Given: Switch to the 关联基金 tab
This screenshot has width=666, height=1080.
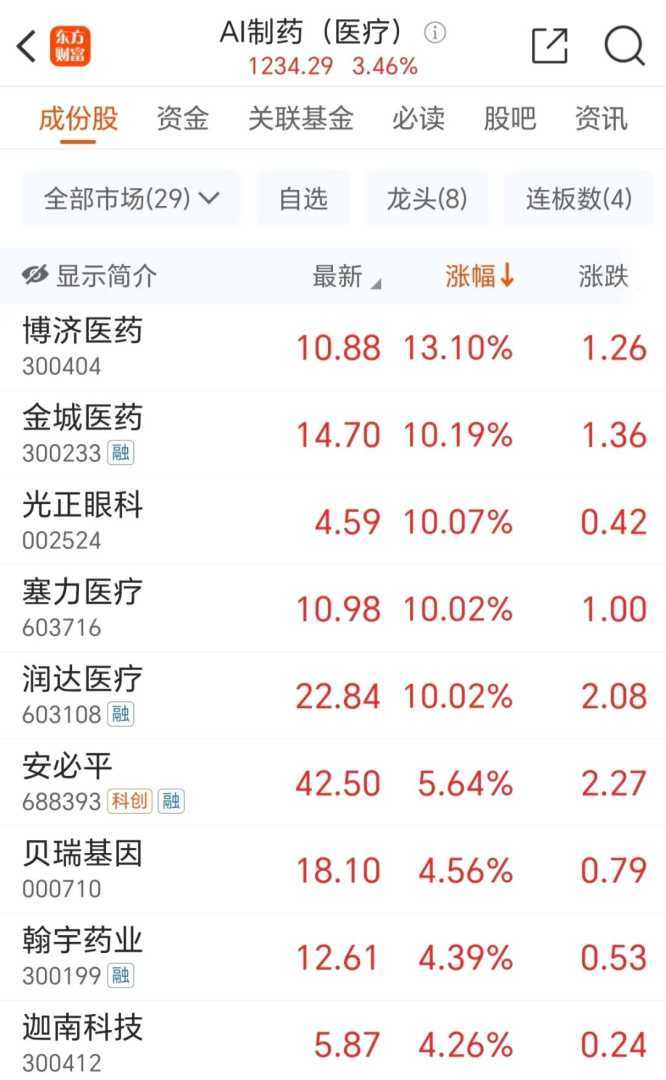Looking at the screenshot, I should [300, 119].
